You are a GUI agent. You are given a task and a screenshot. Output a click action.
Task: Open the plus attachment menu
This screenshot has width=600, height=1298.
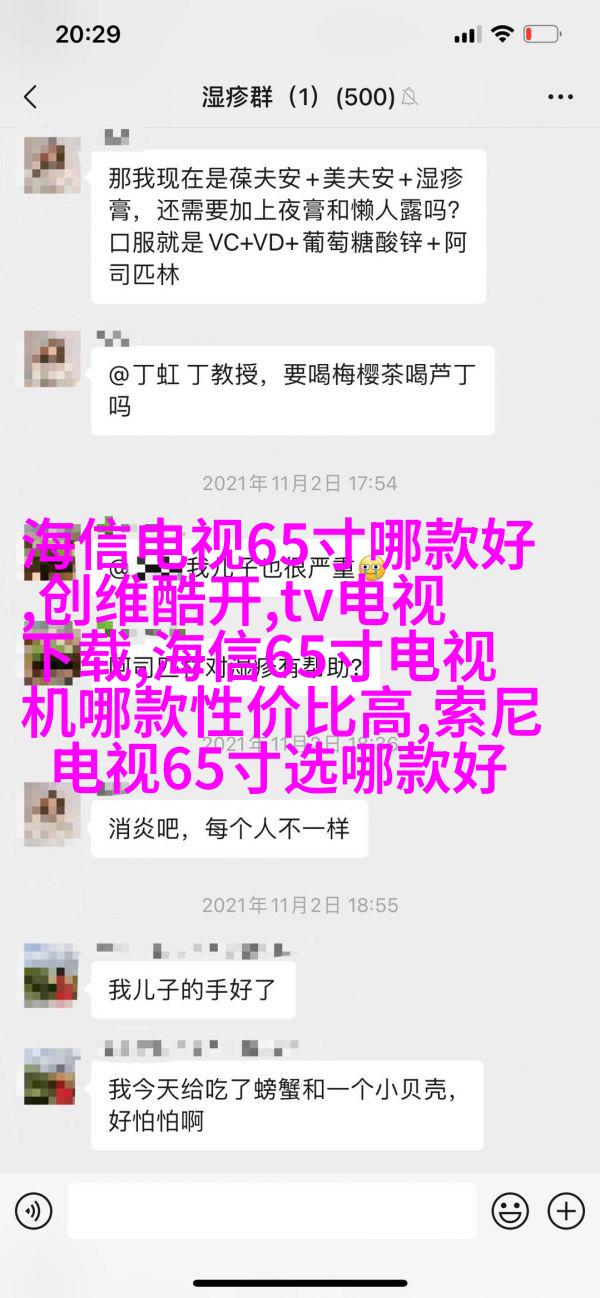567,1212
